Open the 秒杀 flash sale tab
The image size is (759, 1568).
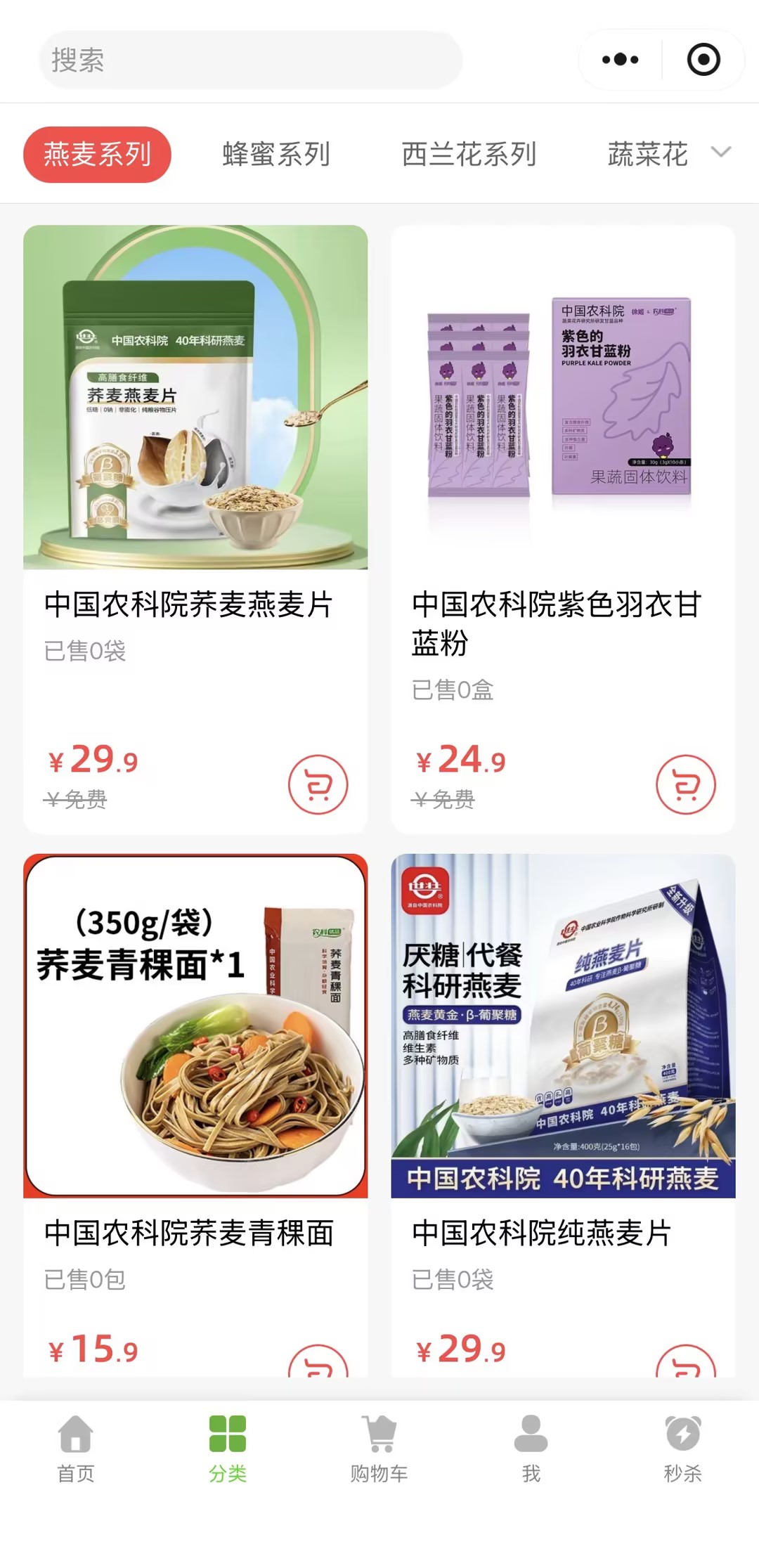tap(682, 1449)
